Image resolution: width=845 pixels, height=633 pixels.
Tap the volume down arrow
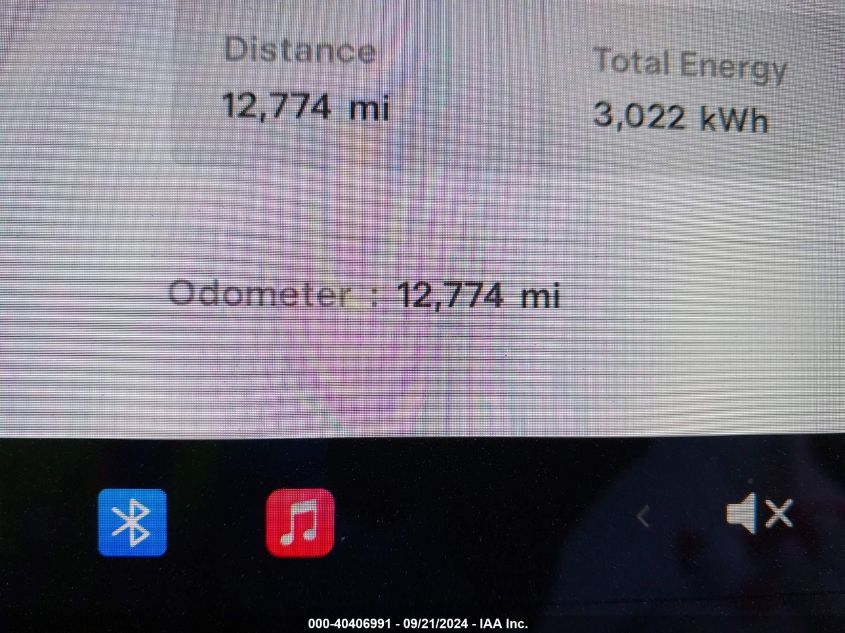click(644, 517)
